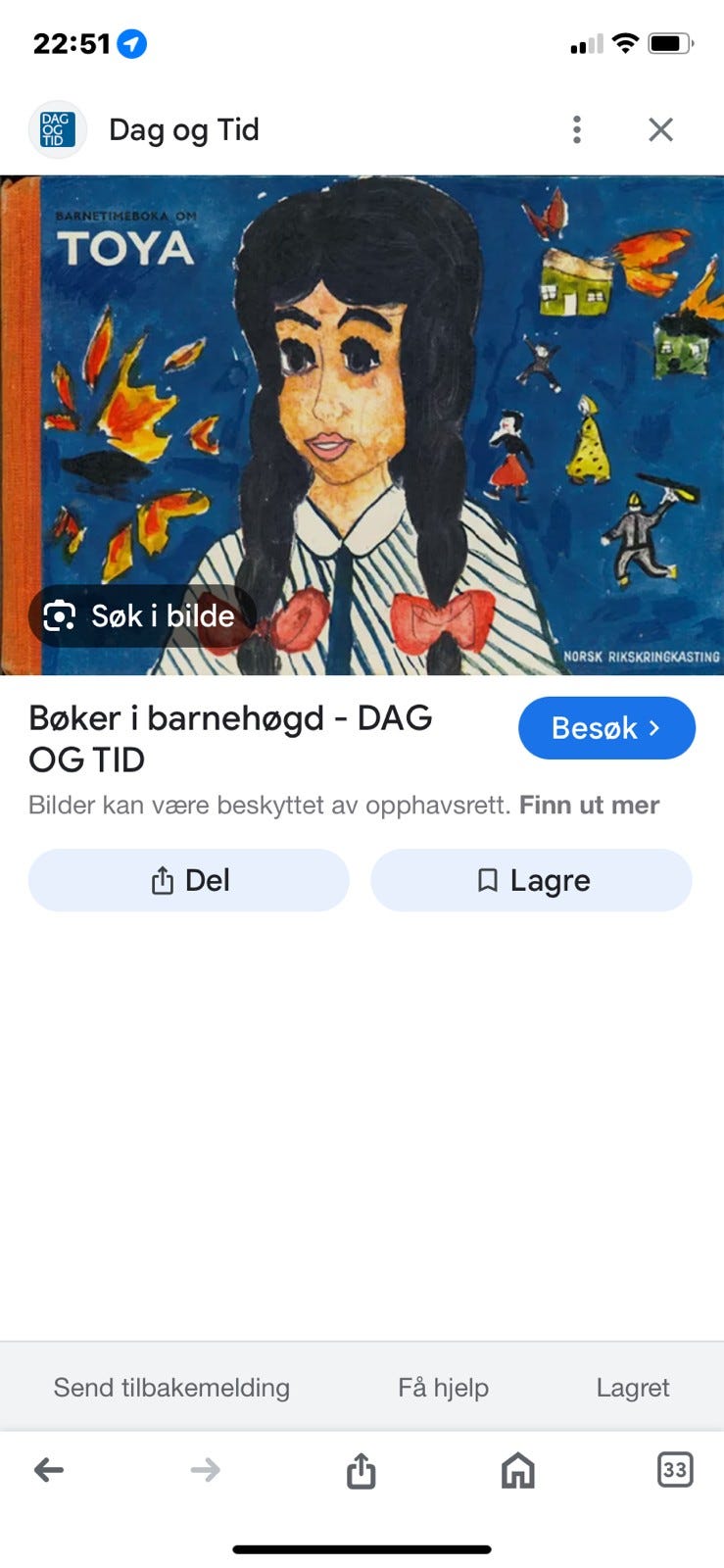Visit the website with the Besøk button
The width and height of the screenshot is (724, 1568).
tap(606, 727)
